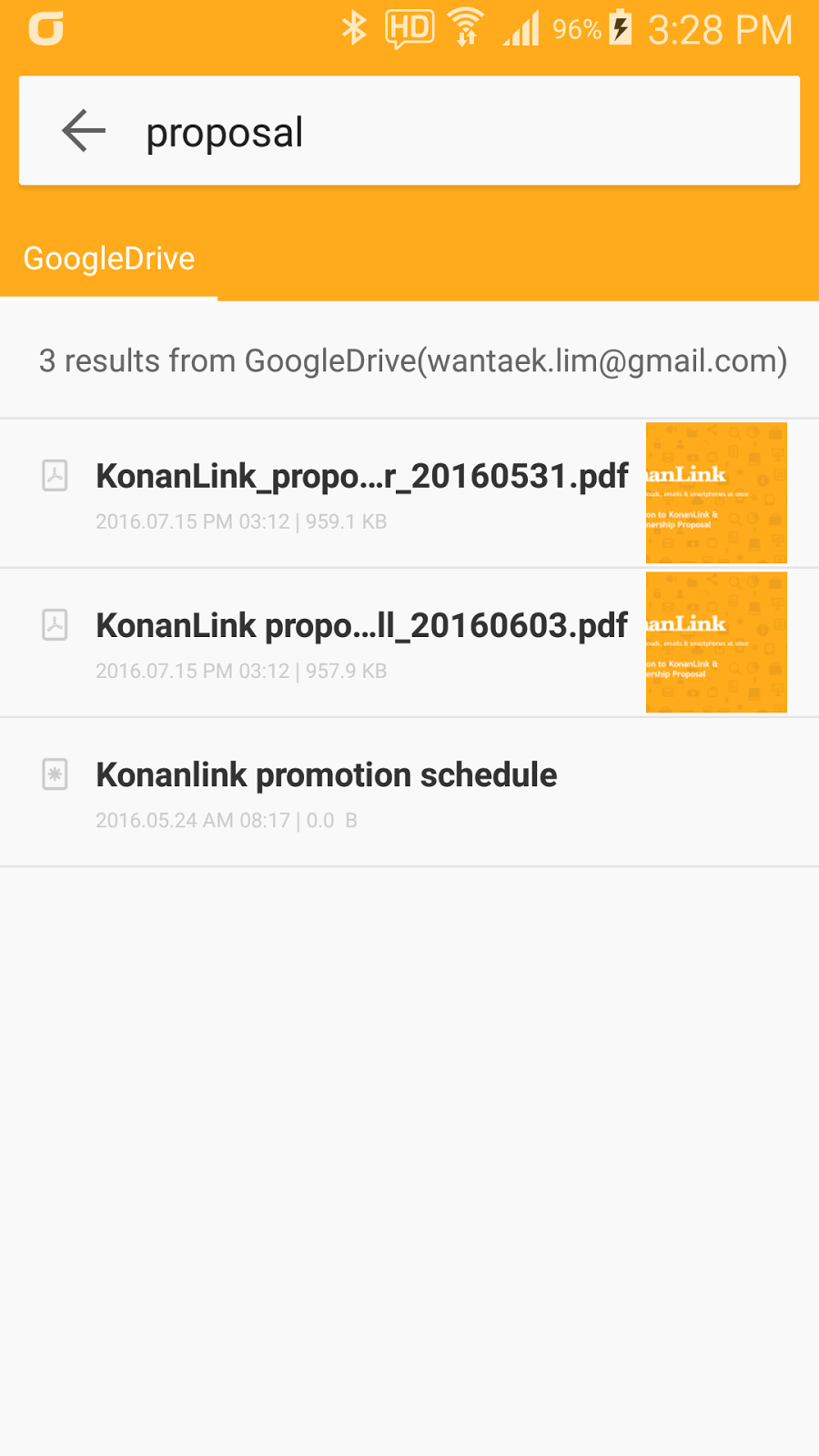The image size is (819, 1456).
Task: Open Konanlink promotion schedule file
Action: coord(328,791)
